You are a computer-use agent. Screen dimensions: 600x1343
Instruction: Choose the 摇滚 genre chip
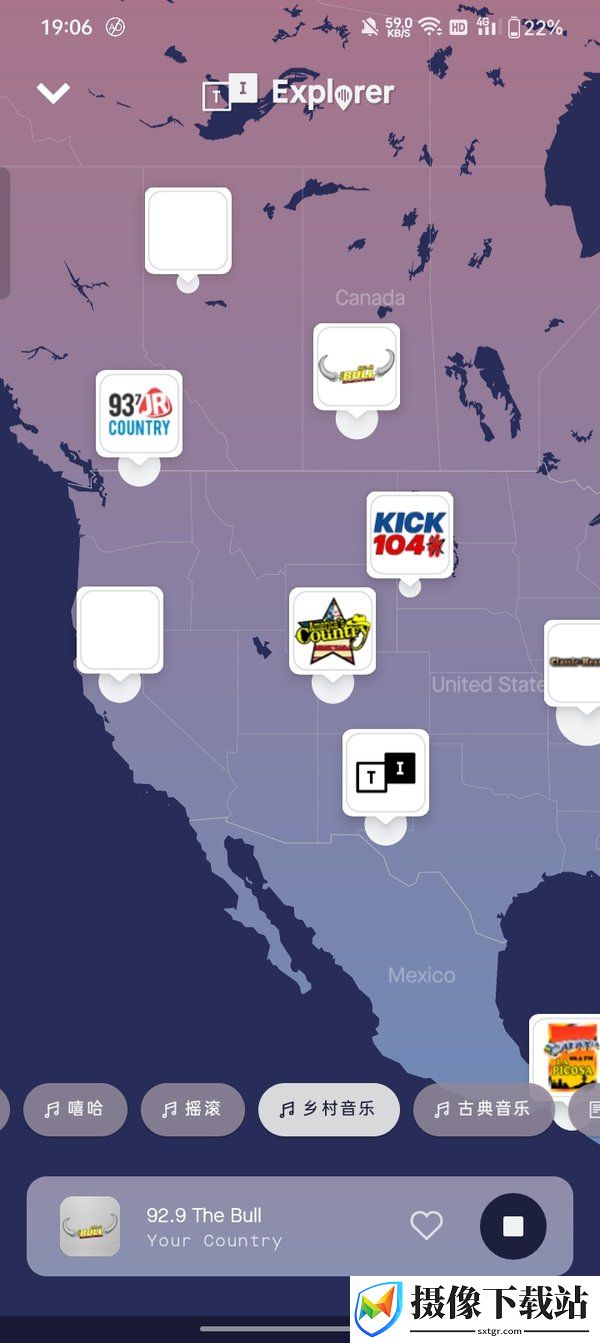(192, 1109)
